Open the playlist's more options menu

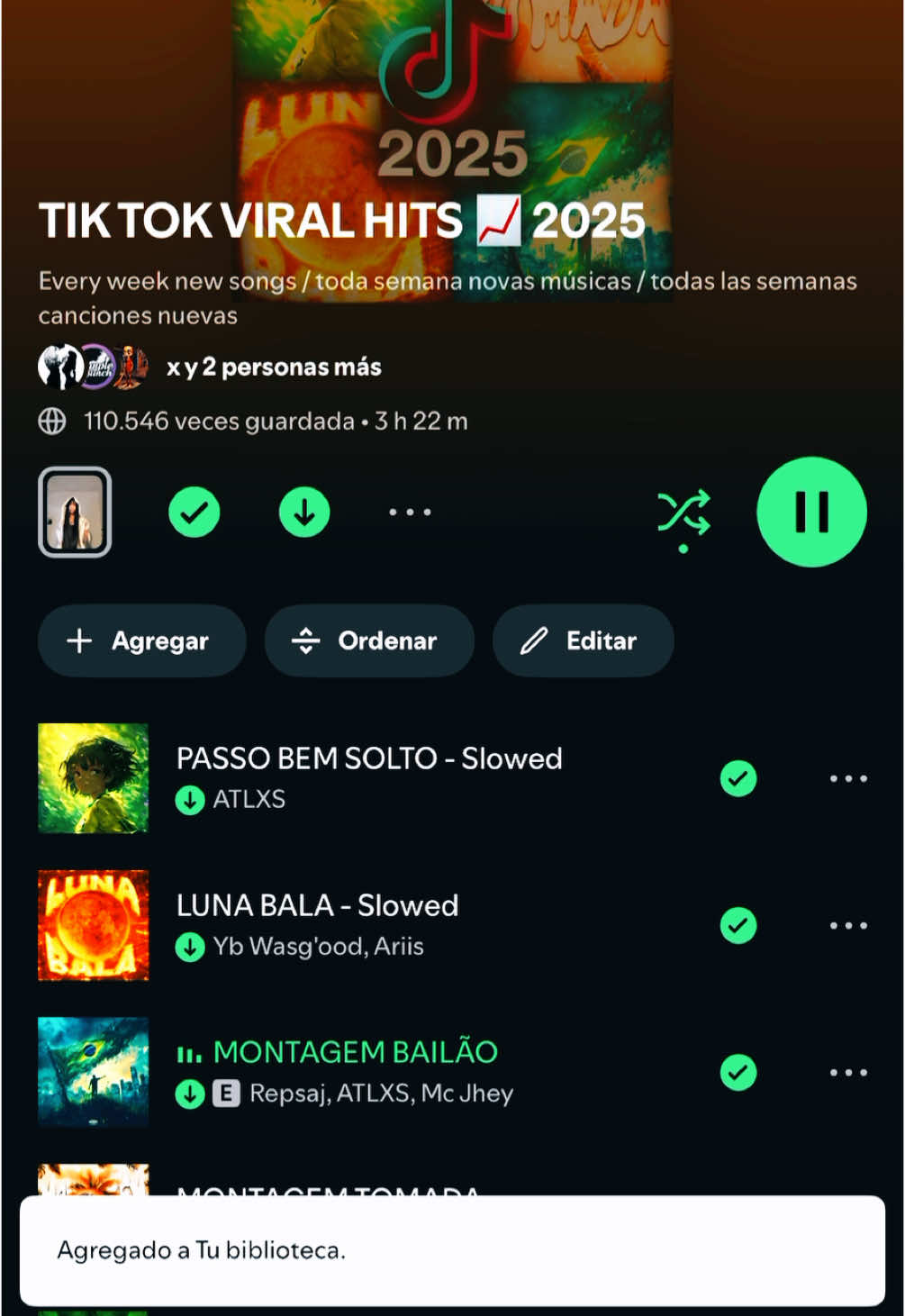(409, 512)
